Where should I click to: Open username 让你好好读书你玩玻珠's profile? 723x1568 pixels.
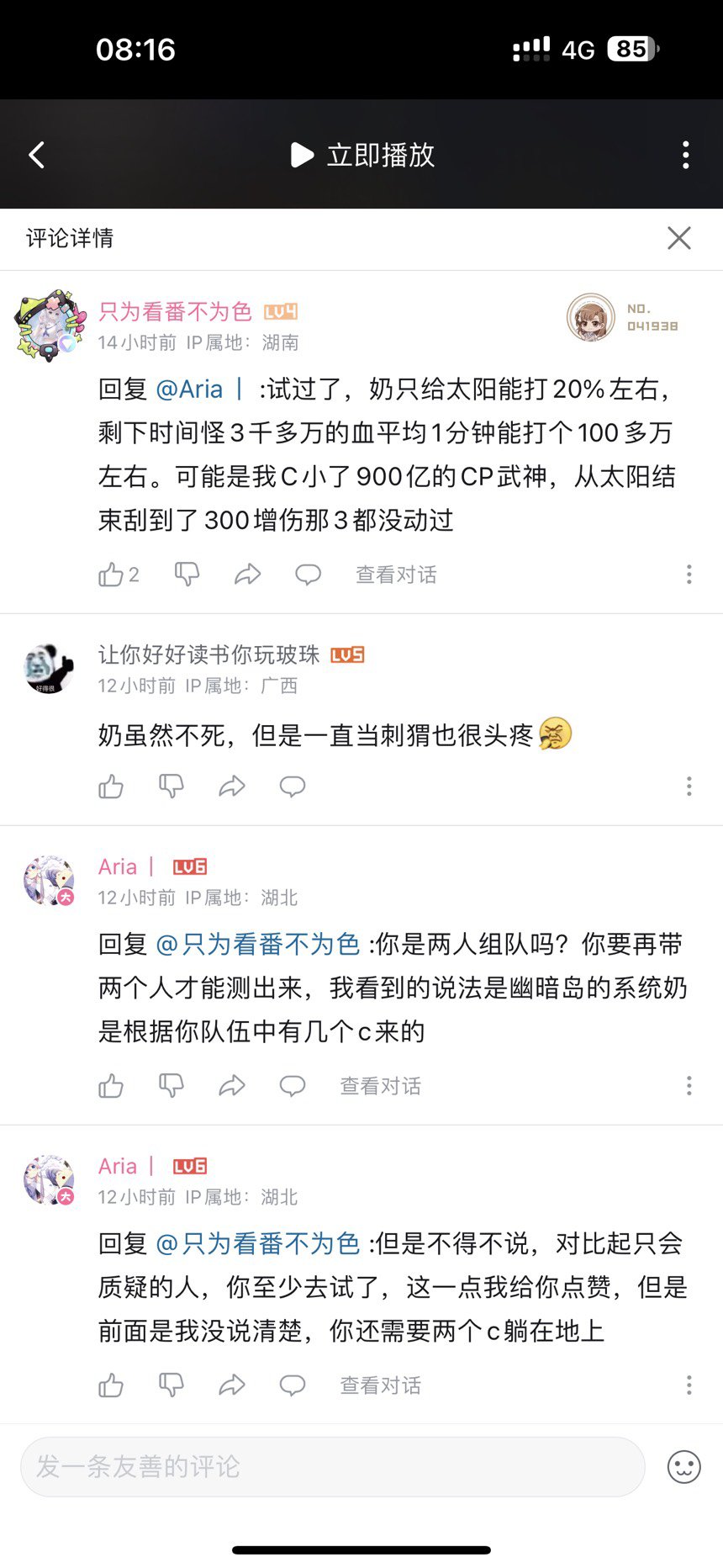[x=208, y=654]
